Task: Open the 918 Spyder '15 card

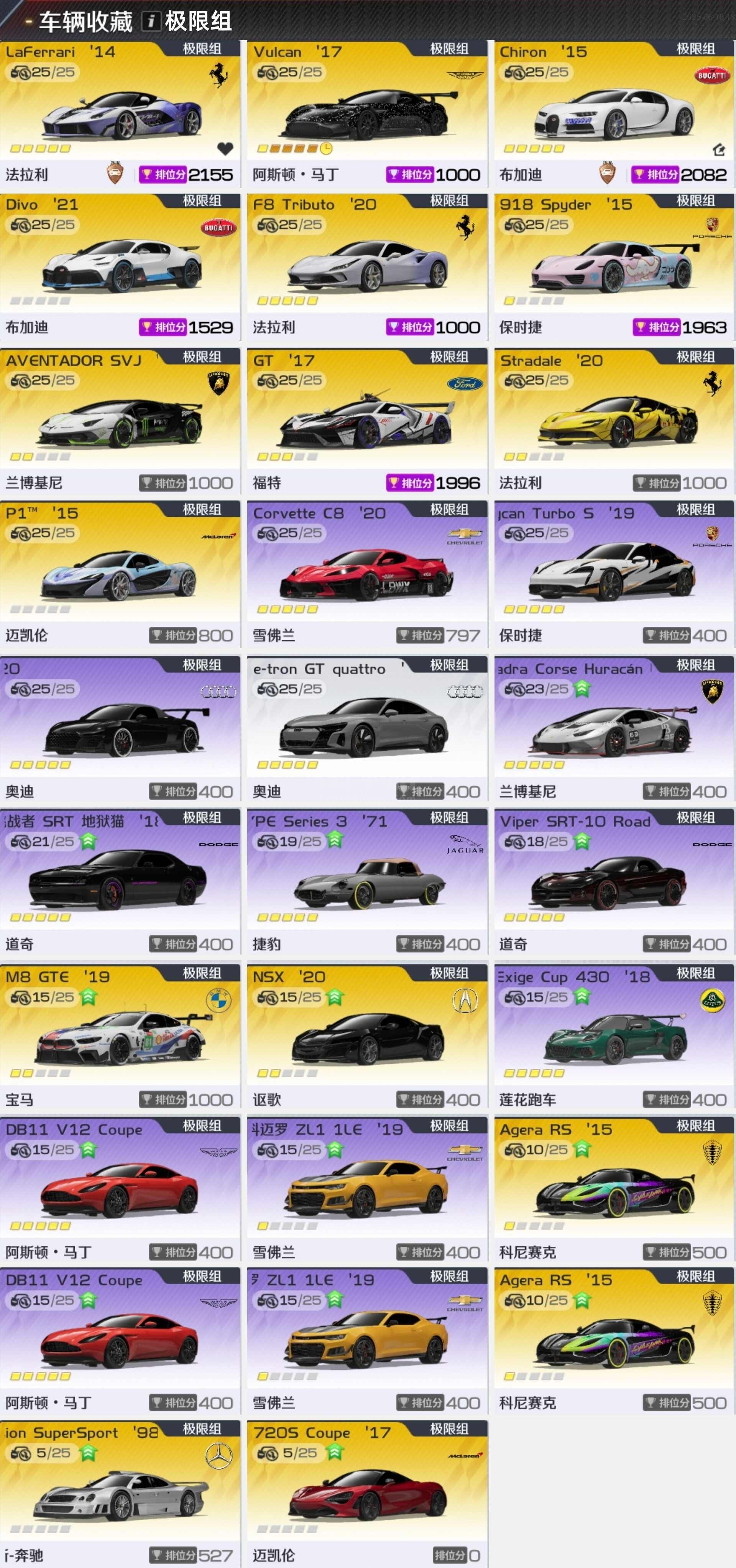Action: coord(613,266)
